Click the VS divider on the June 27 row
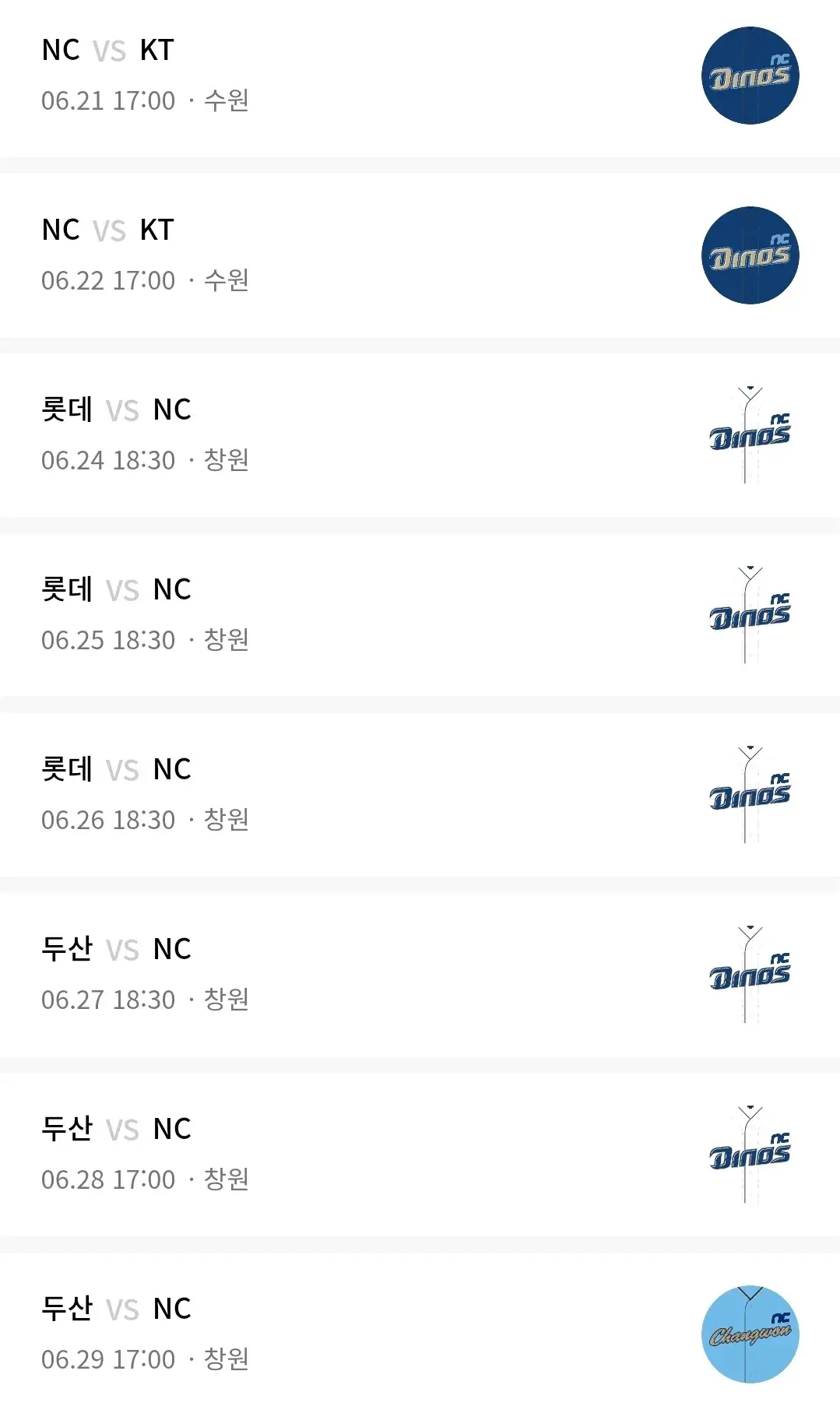The image size is (840, 1406). point(124,949)
